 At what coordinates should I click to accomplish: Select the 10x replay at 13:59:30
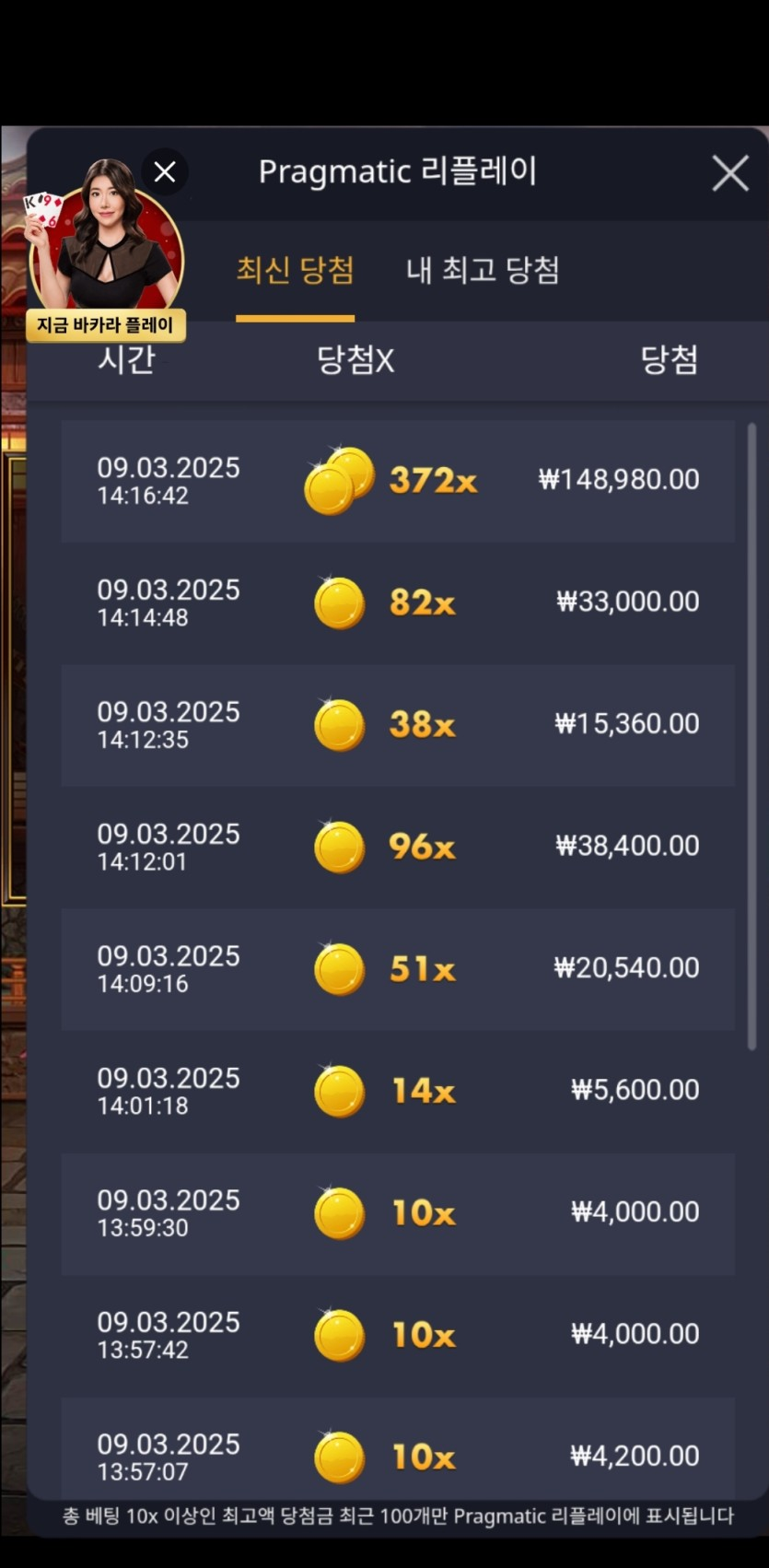pyautogui.click(x=398, y=1213)
